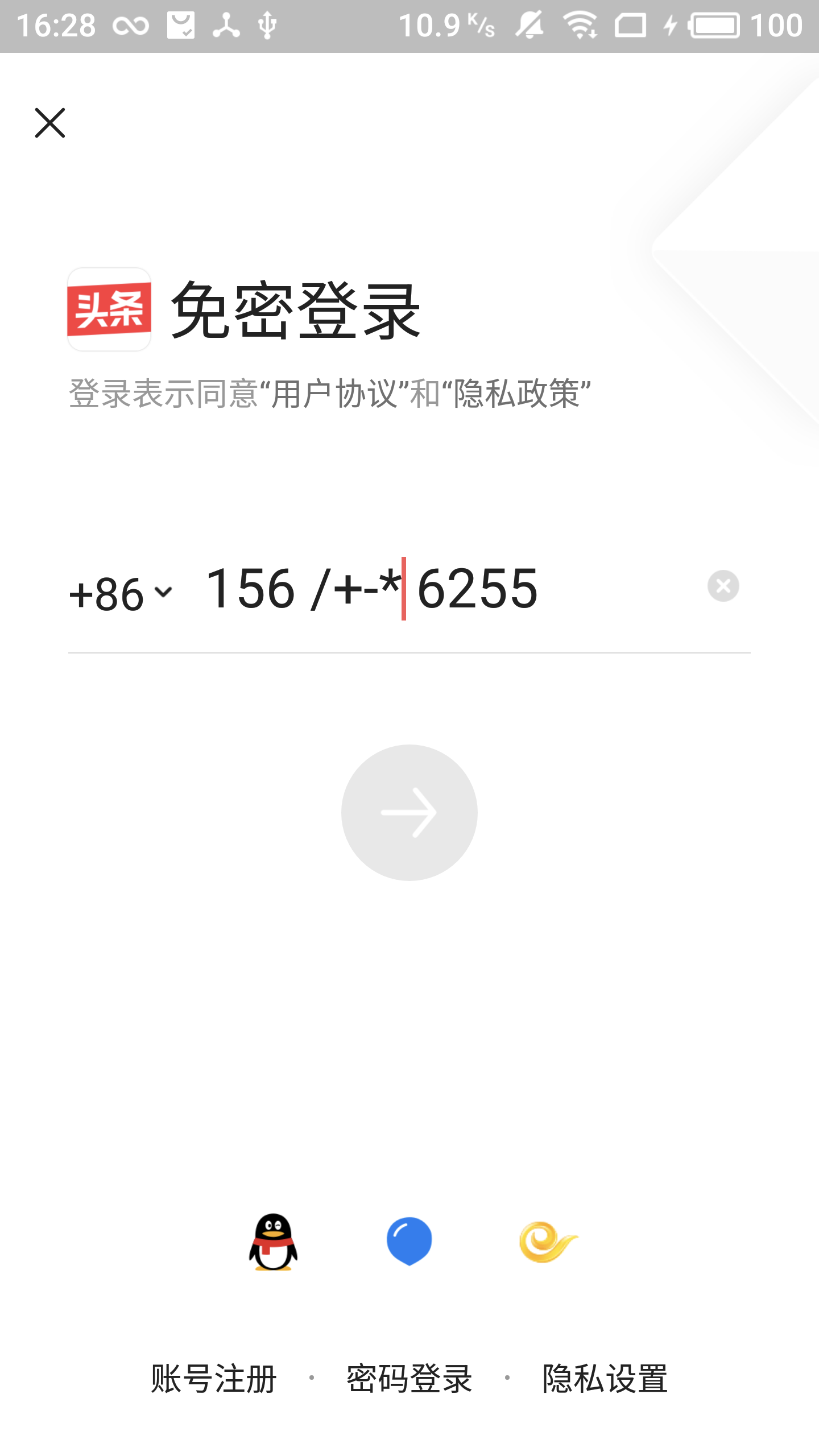819x1456 pixels.
Task: Tap the USB connection status icon
Action: pos(266,24)
